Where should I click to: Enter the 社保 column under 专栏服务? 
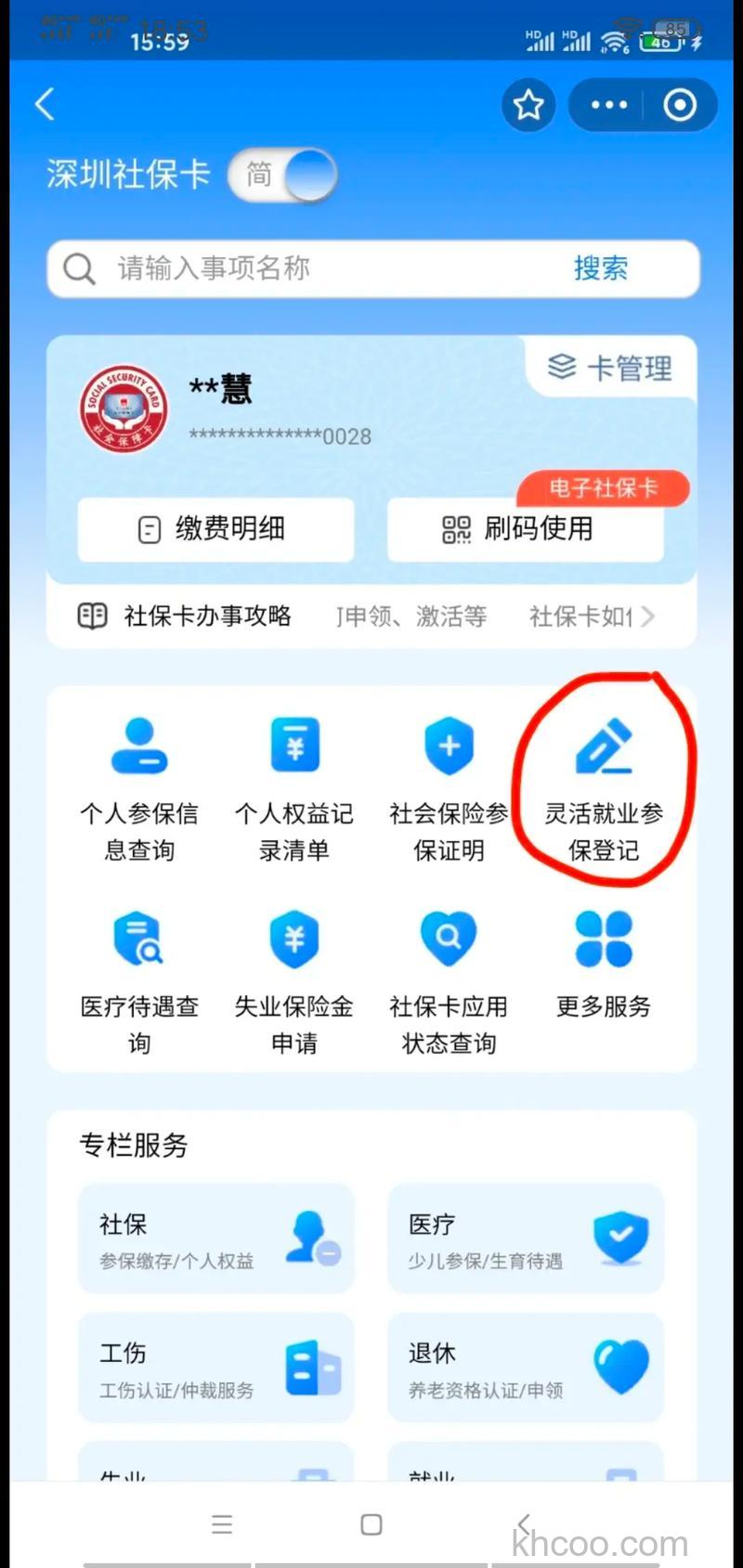click(215, 1238)
